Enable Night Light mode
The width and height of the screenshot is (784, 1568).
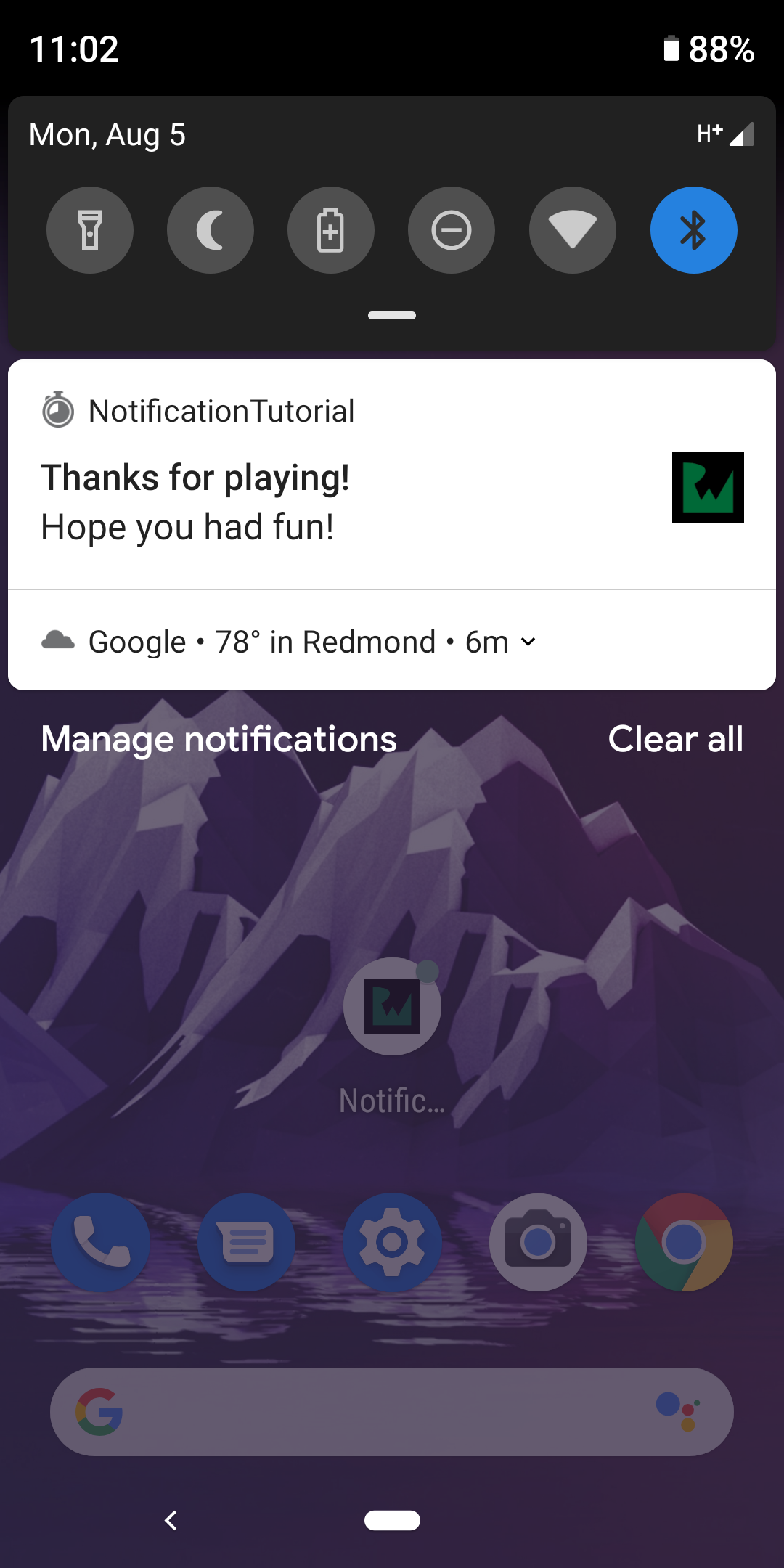(211, 229)
